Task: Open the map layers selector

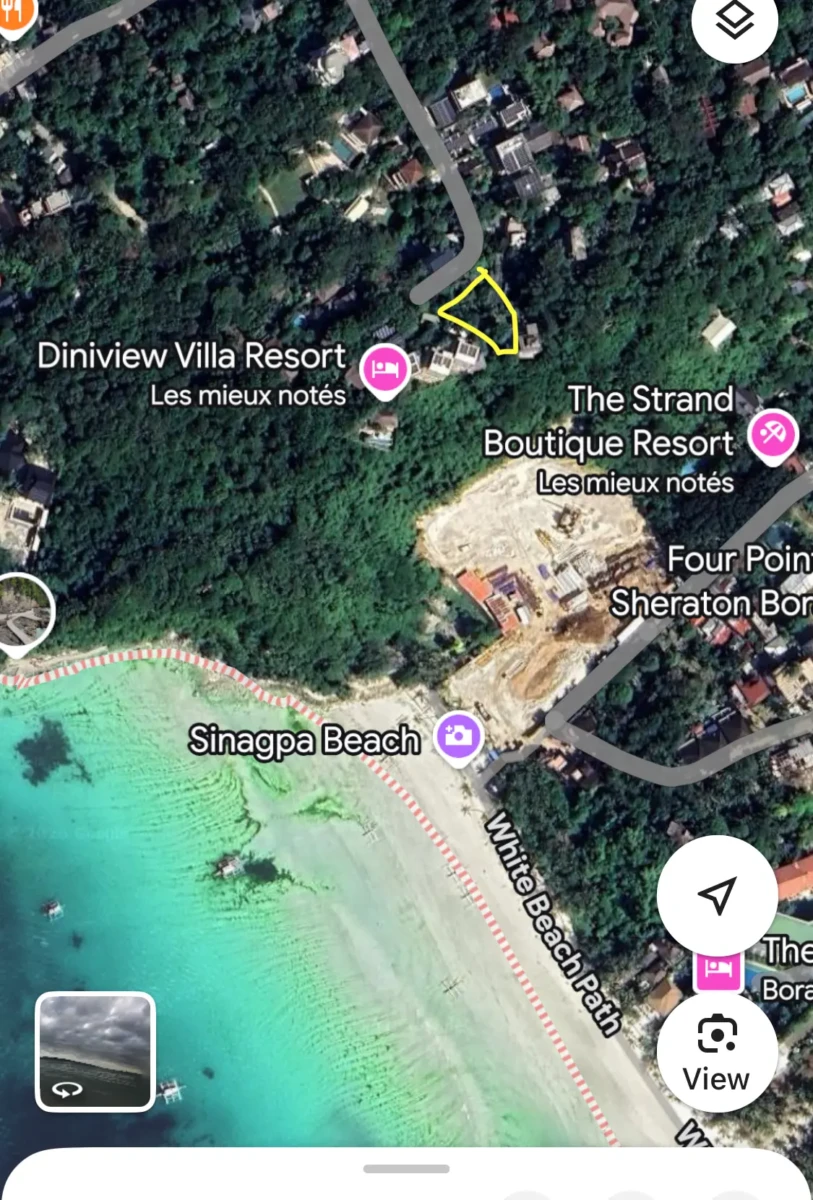Action: [735, 22]
